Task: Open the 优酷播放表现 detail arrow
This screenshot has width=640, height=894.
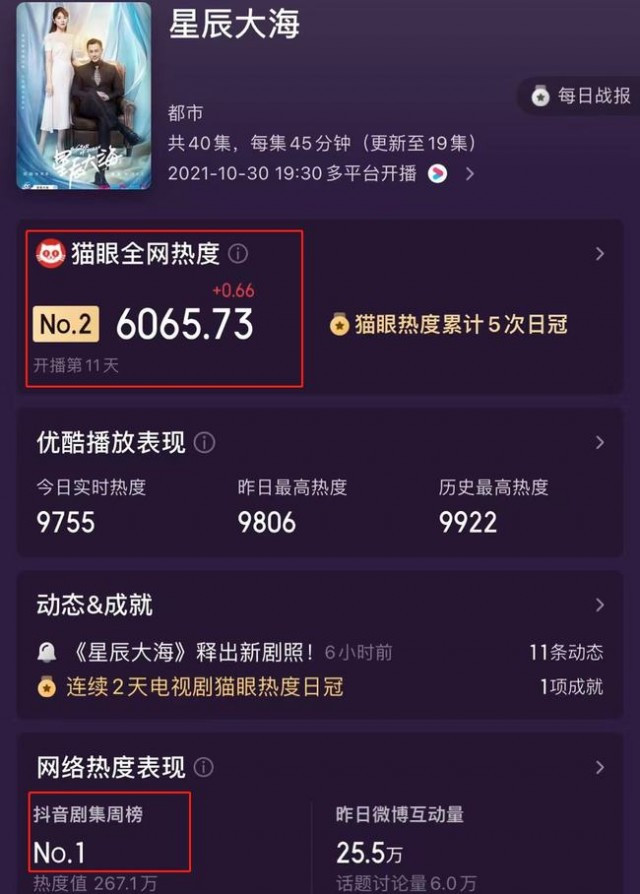Action: (599, 442)
